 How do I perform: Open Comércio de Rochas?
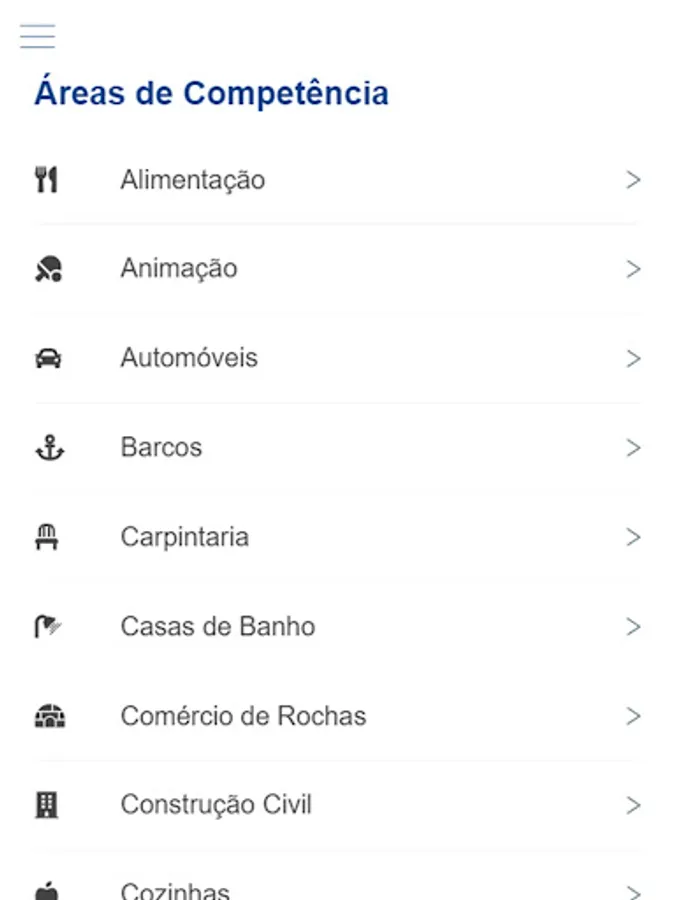point(243,716)
